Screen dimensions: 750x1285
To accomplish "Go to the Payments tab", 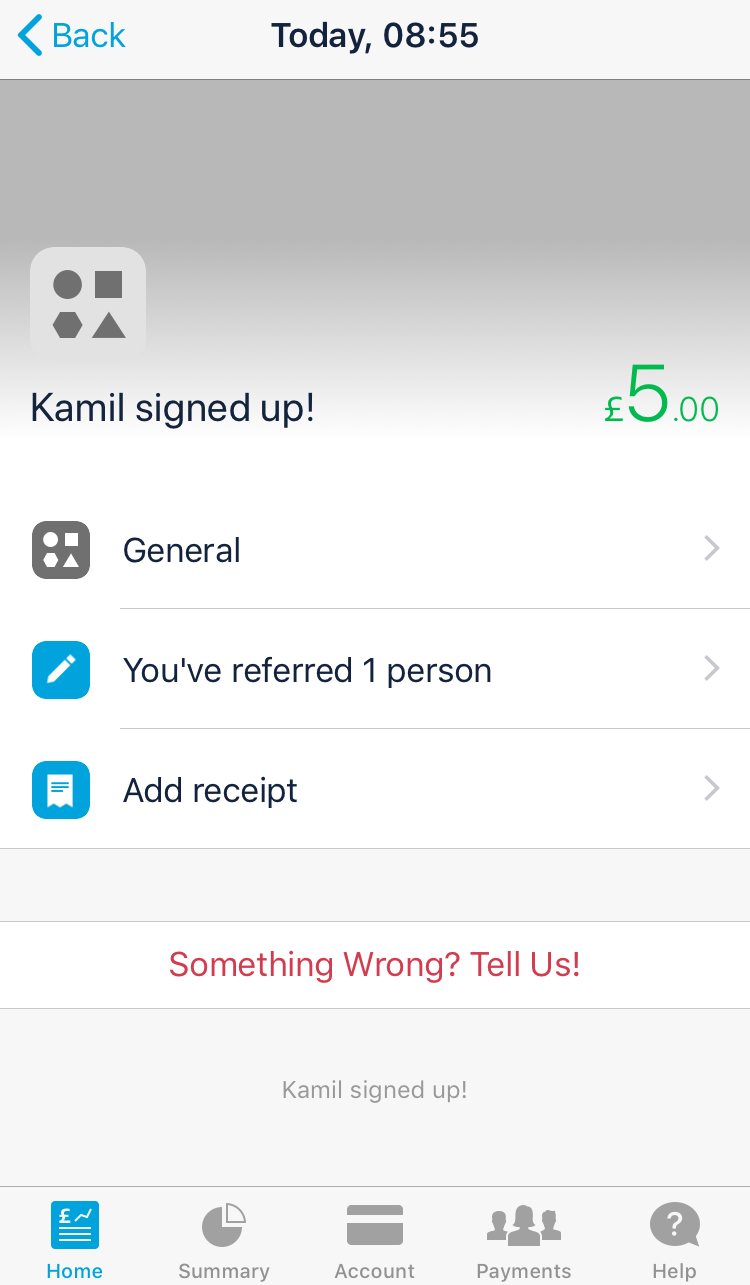I will click(524, 1238).
